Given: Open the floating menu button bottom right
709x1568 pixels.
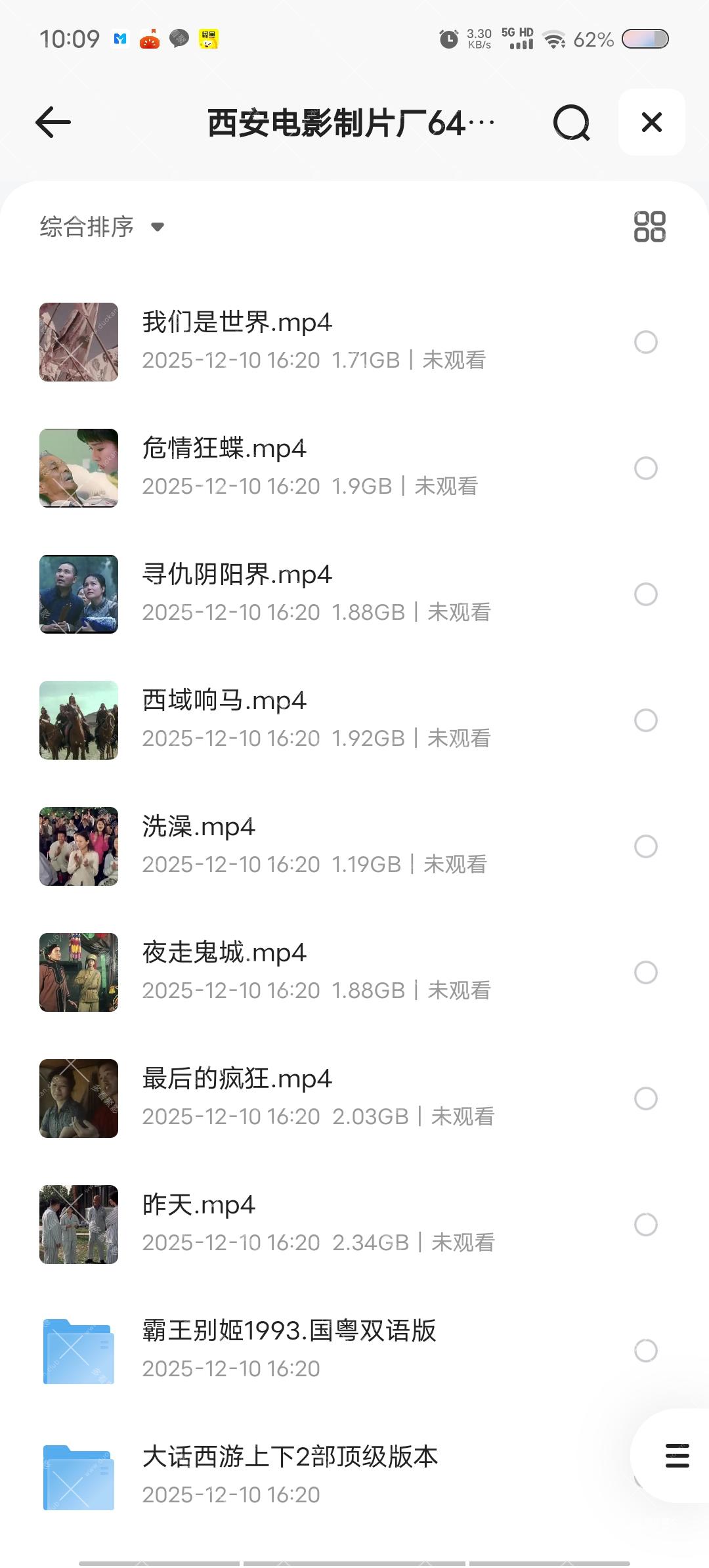Looking at the screenshot, I should point(677,1456).
